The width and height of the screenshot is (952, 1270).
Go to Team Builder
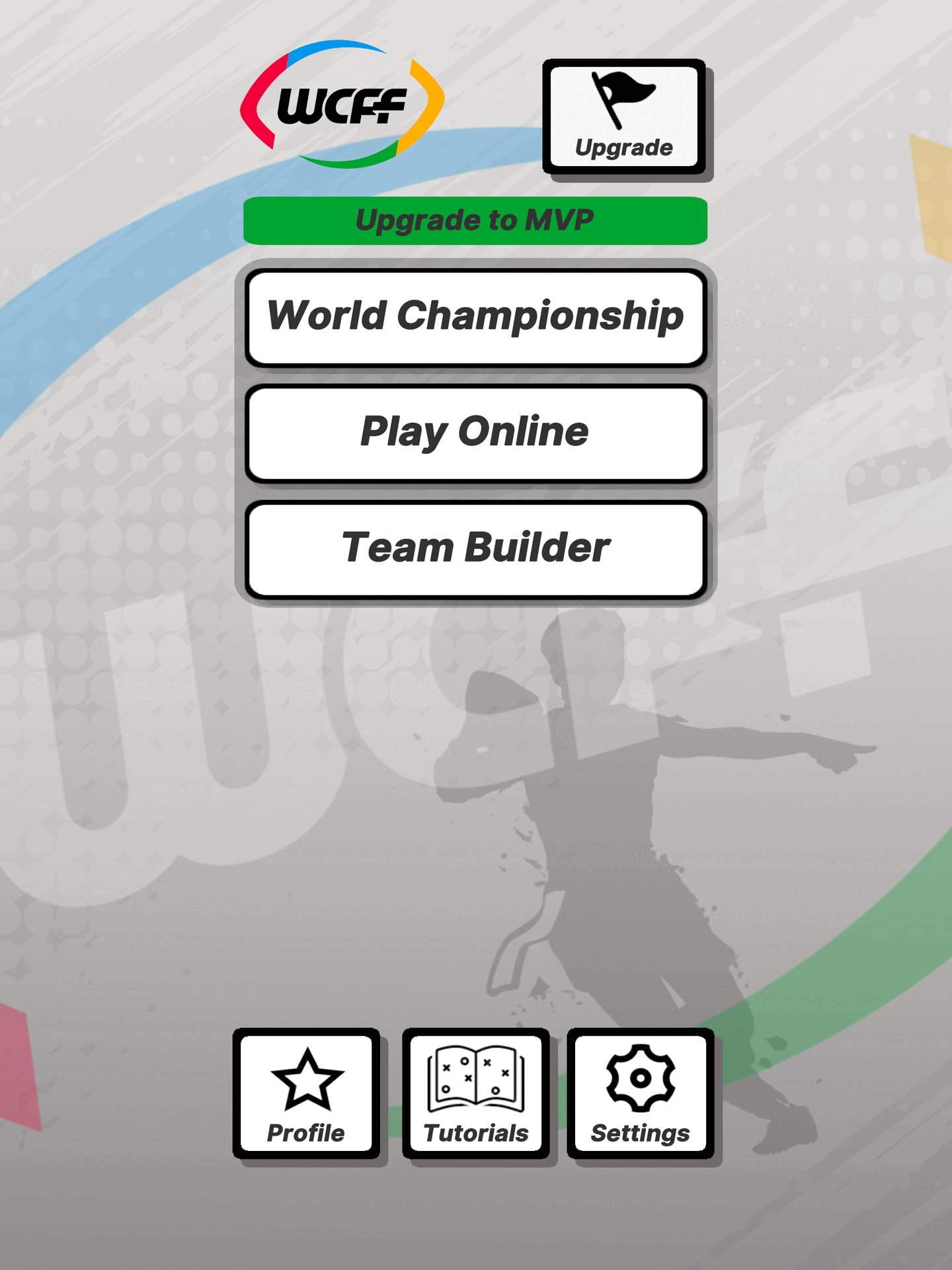pos(475,549)
